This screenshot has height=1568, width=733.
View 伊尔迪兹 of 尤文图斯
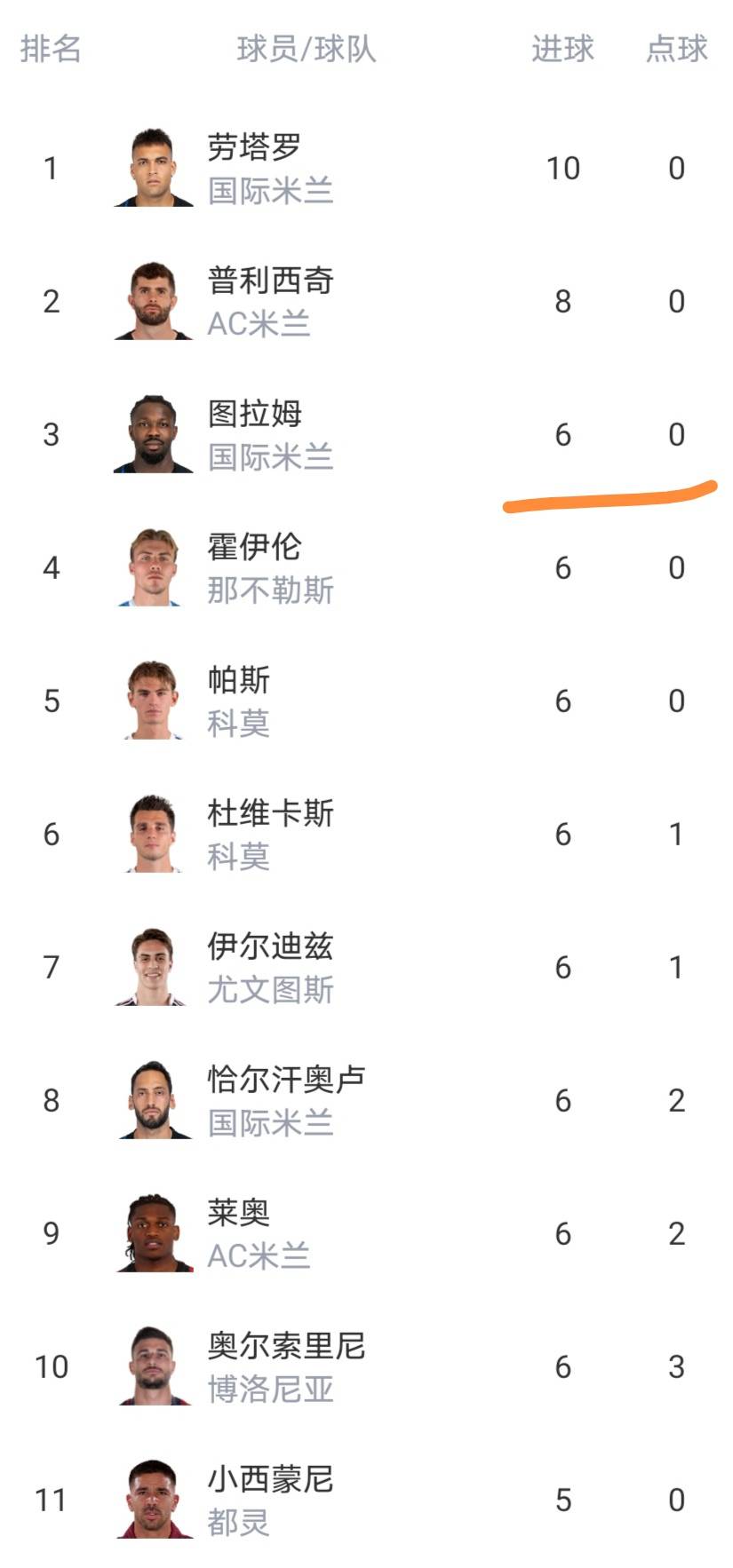270,947
